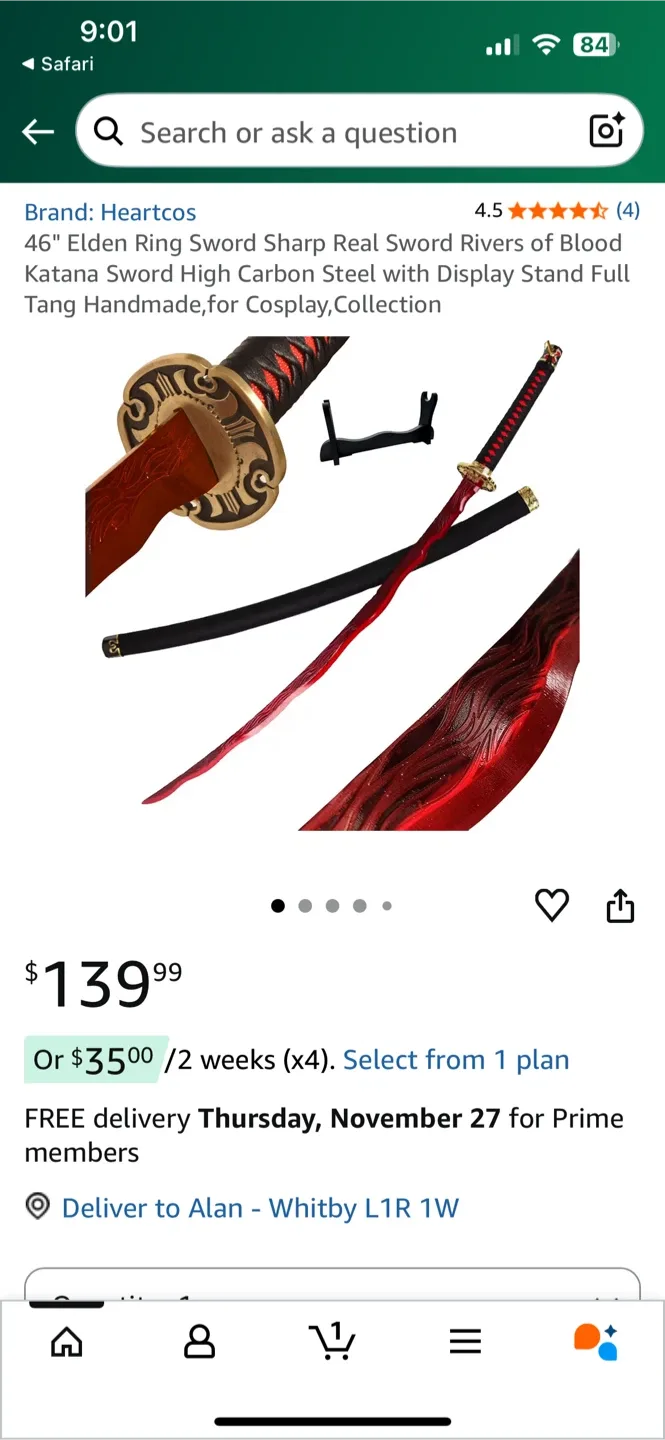Viewport: 665px width, 1440px height.
Task: Tap the image carousel page indicator
Action: pos(332,906)
